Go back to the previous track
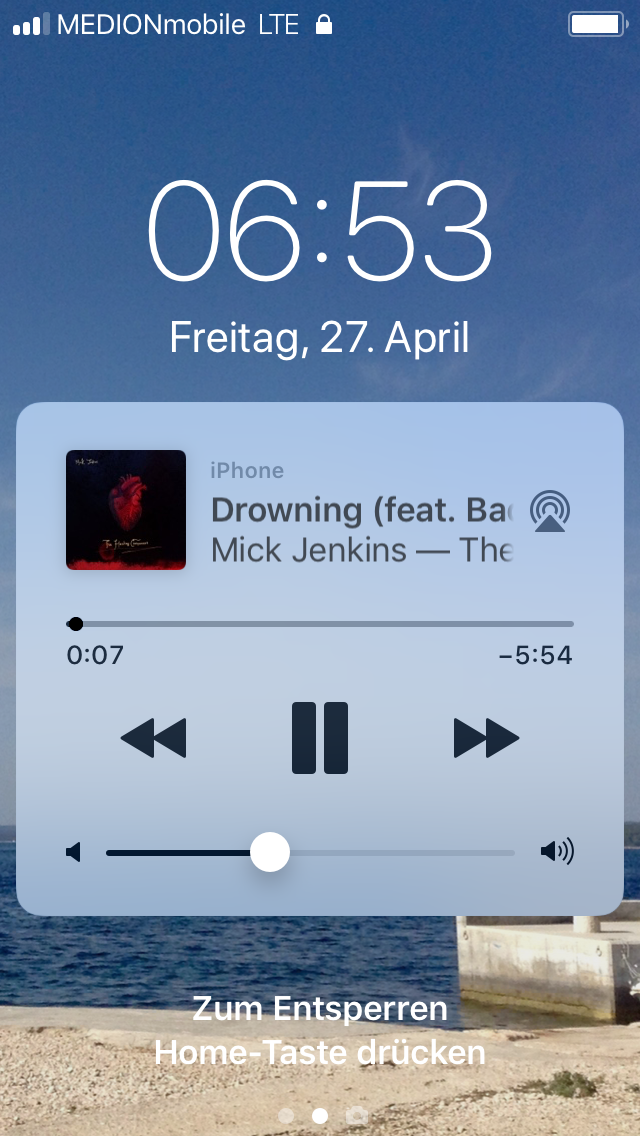Screen dimensions: 640x1136 (x=153, y=738)
